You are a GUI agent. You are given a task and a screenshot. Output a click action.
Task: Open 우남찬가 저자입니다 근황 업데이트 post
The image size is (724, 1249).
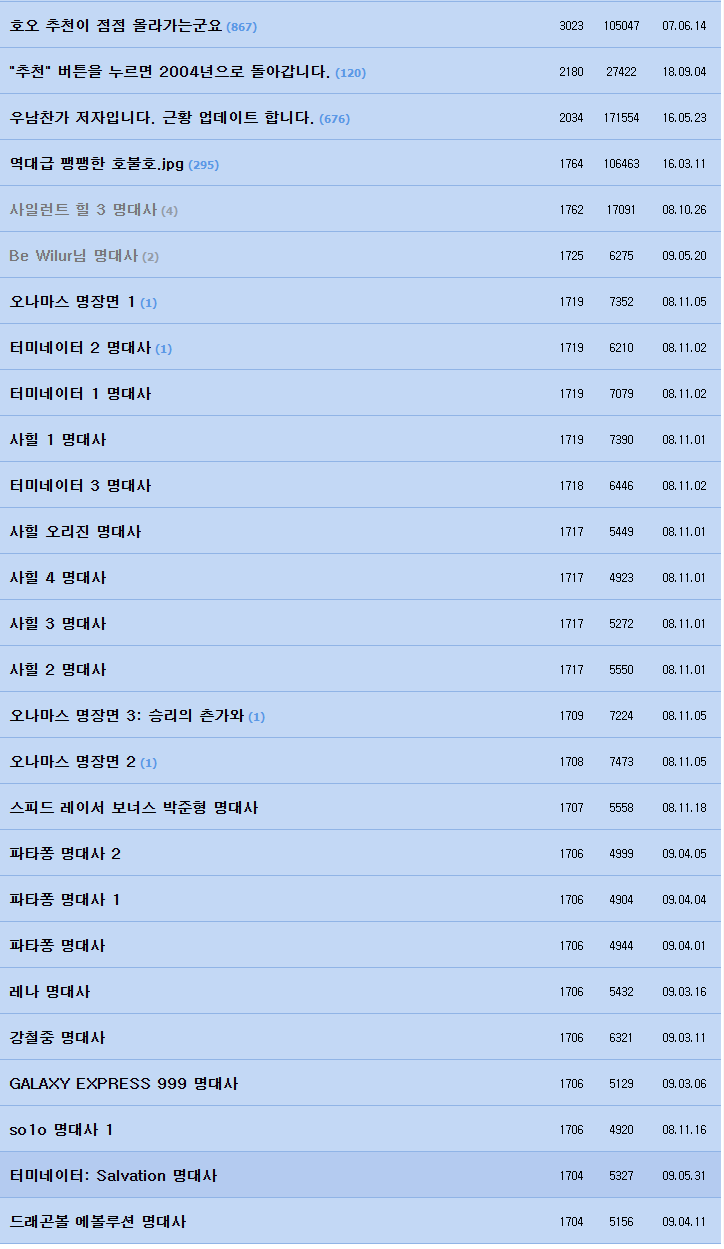(162, 118)
